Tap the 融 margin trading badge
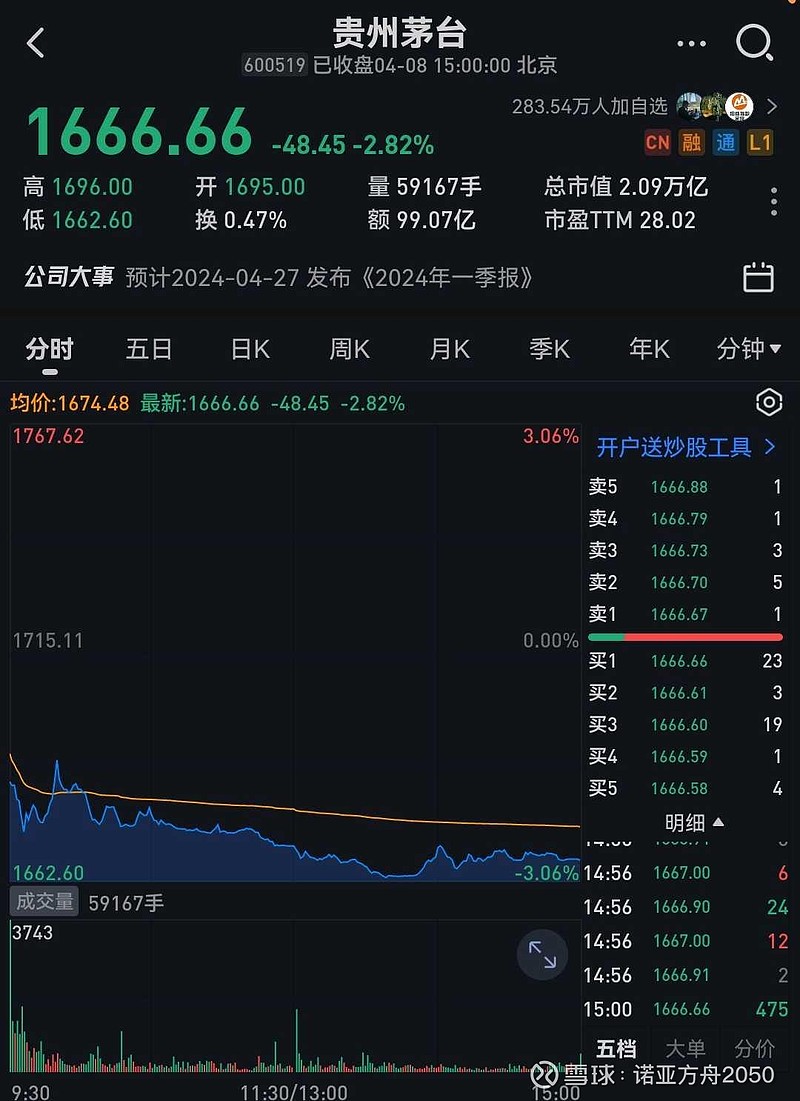The image size is (800, 1101). (x=690, y=144)
